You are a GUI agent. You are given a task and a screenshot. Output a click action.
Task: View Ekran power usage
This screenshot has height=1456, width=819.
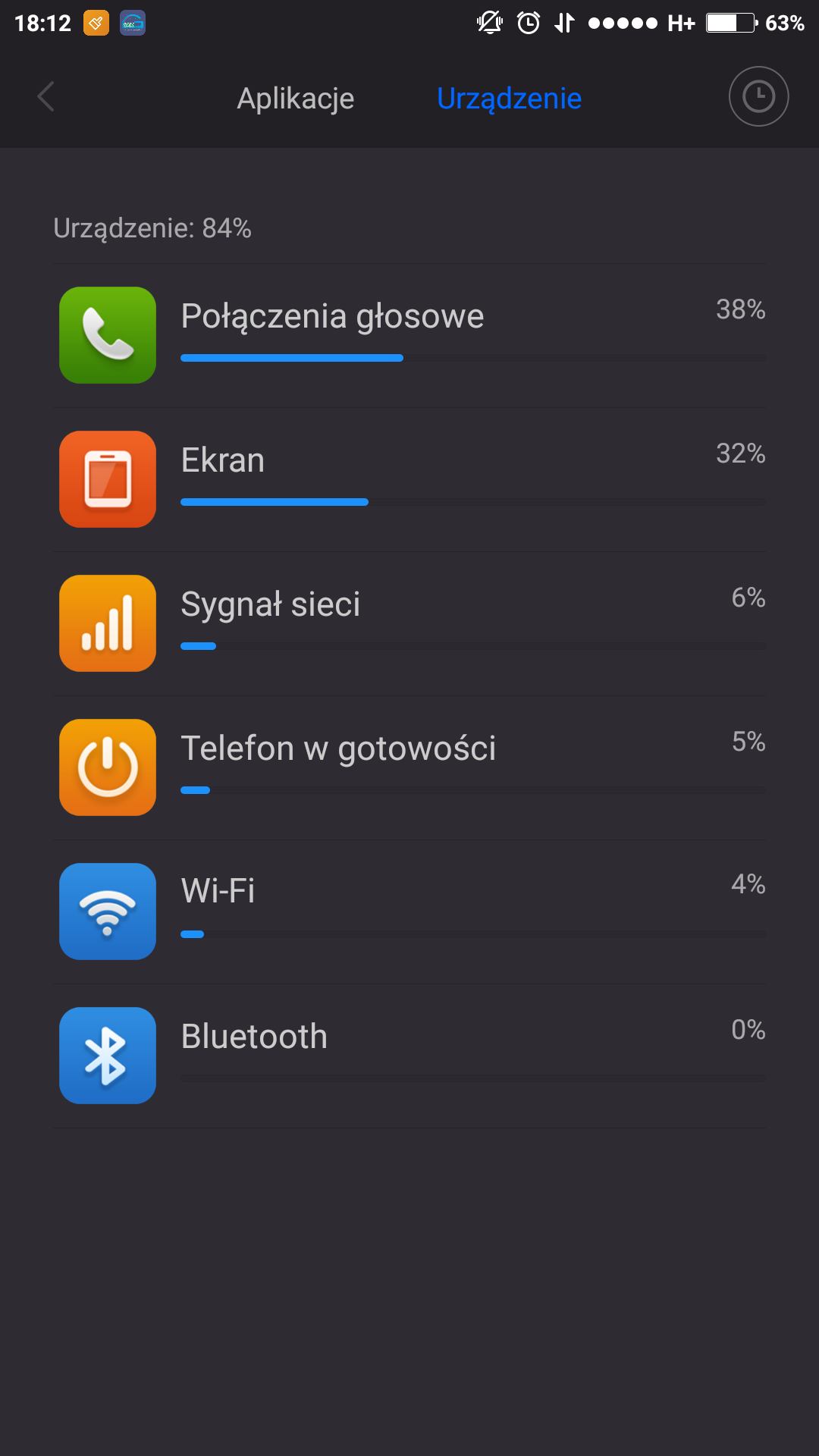409,479
